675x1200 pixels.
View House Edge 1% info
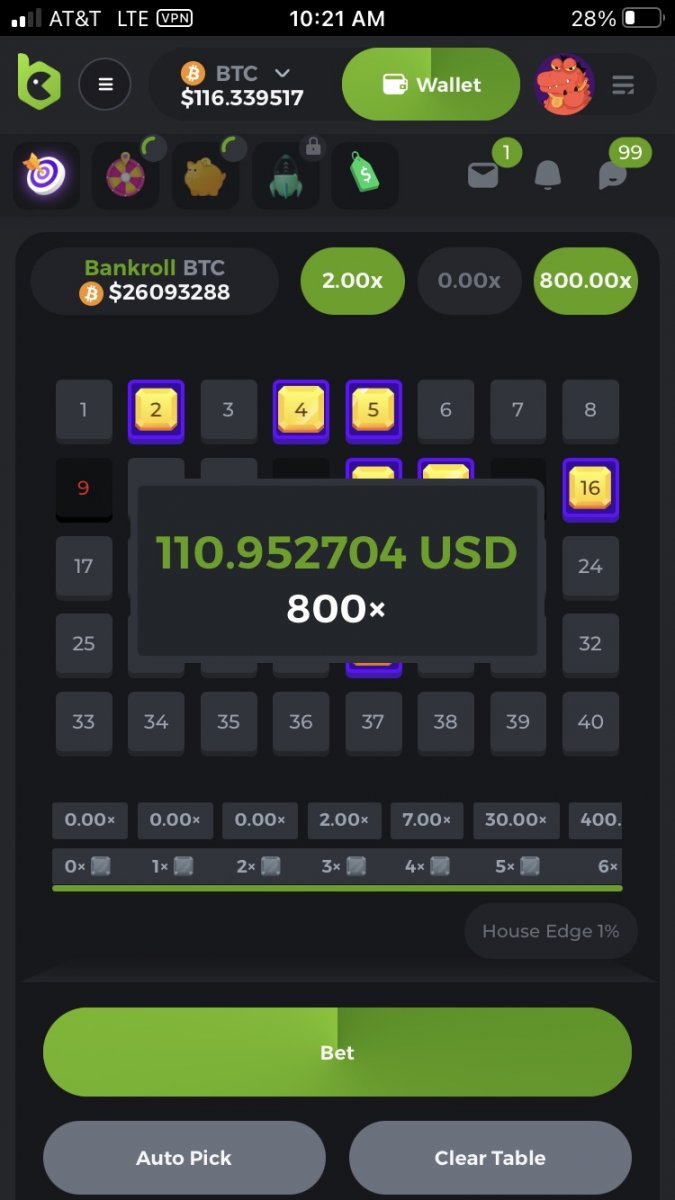[550, 931]
